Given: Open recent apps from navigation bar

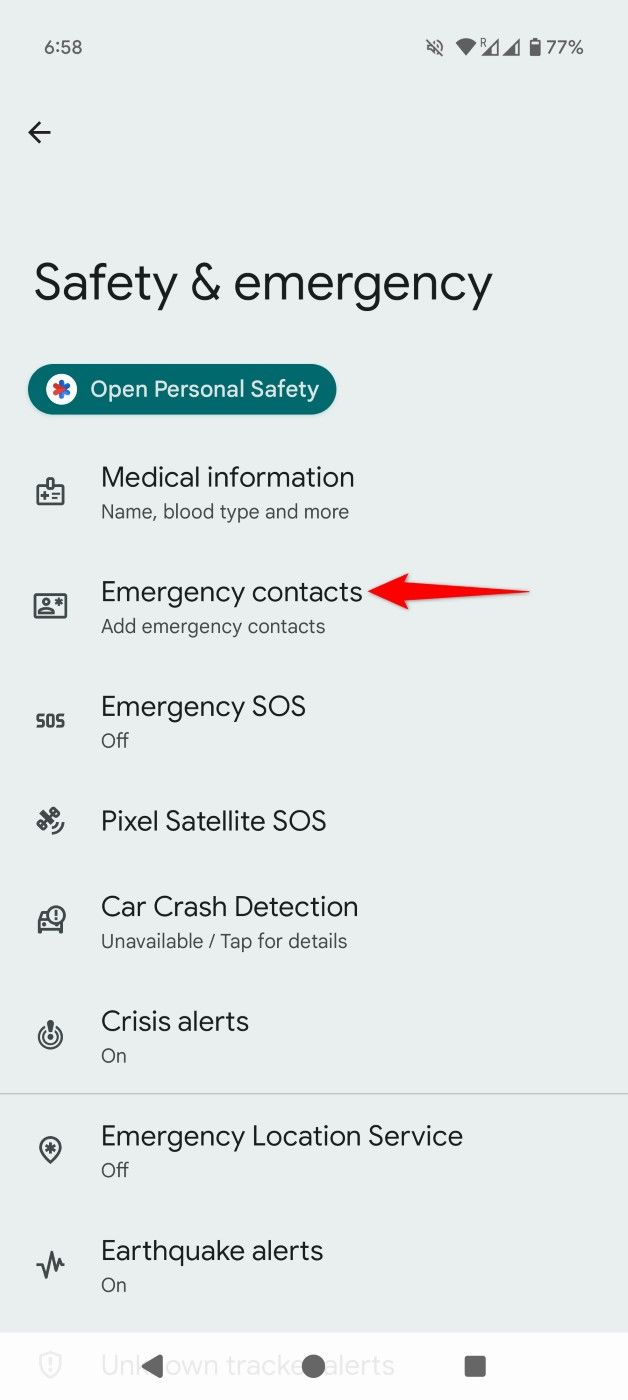Looking at the screenshot, I should click(475, 1366).
